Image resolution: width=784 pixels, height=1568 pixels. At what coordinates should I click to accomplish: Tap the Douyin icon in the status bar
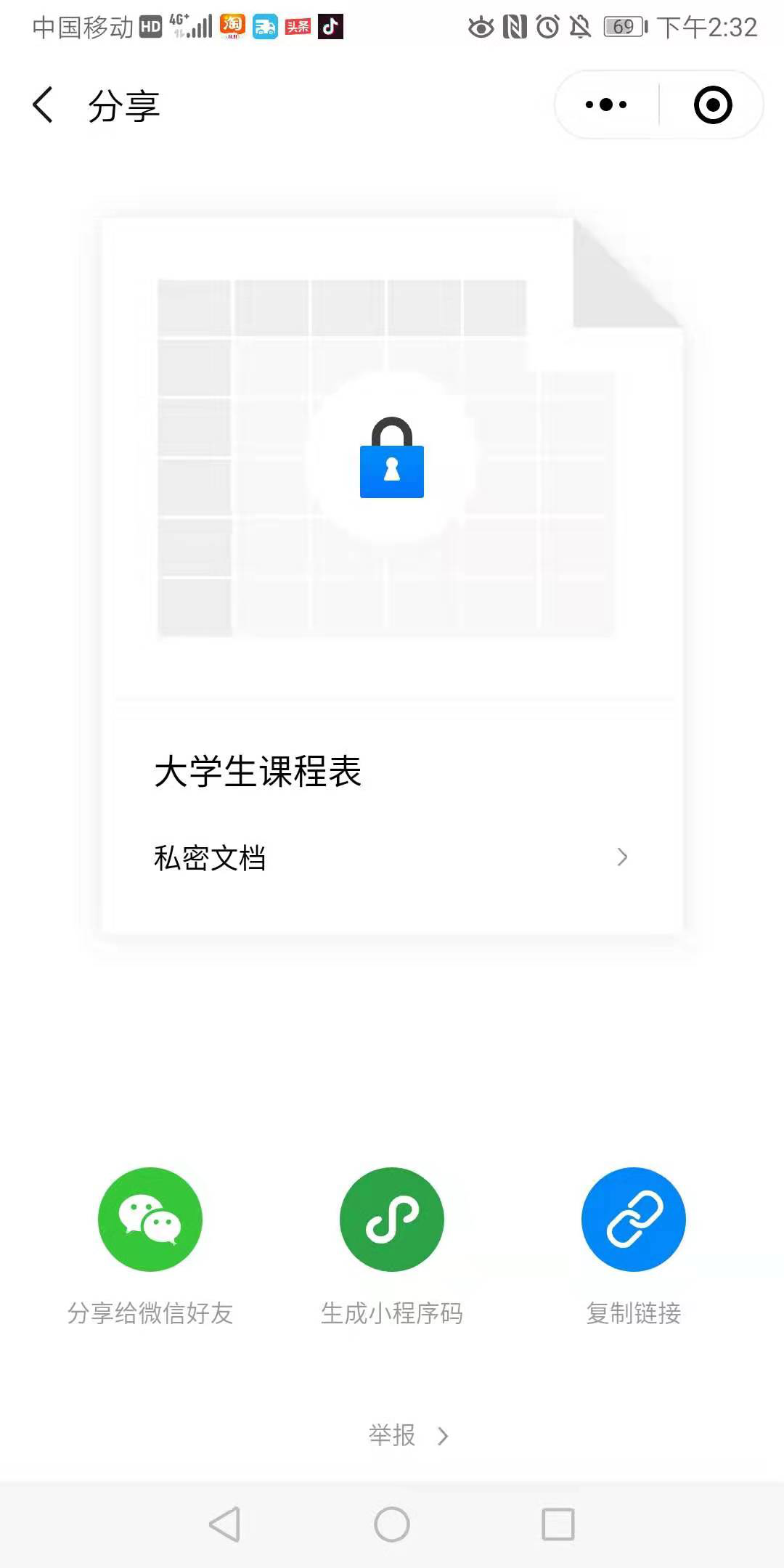[330, 27]
